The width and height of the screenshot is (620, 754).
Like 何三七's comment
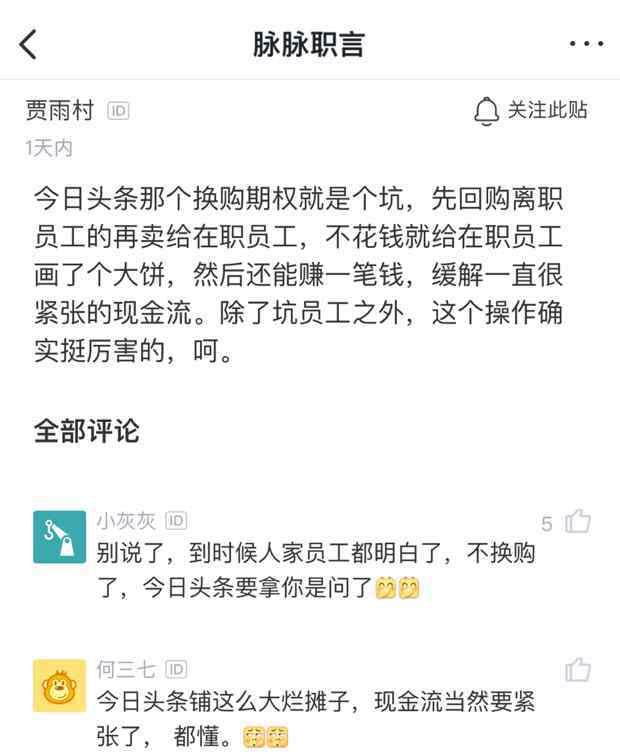coord(578,670)
